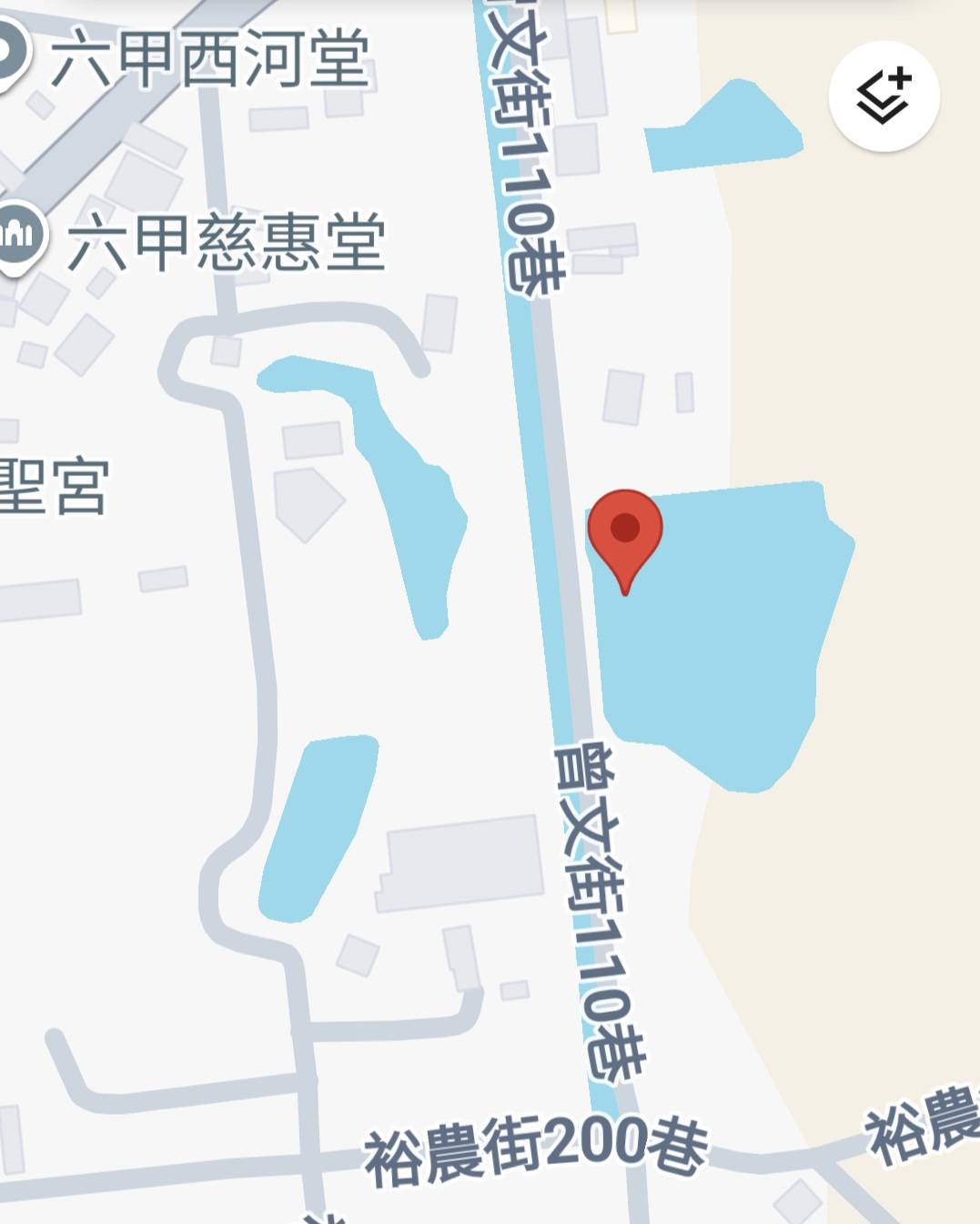The width and height of the screenshot is (980, 1224).
Task: Open the map layers button
Action: pyautogui.click(x=884, y=96)
